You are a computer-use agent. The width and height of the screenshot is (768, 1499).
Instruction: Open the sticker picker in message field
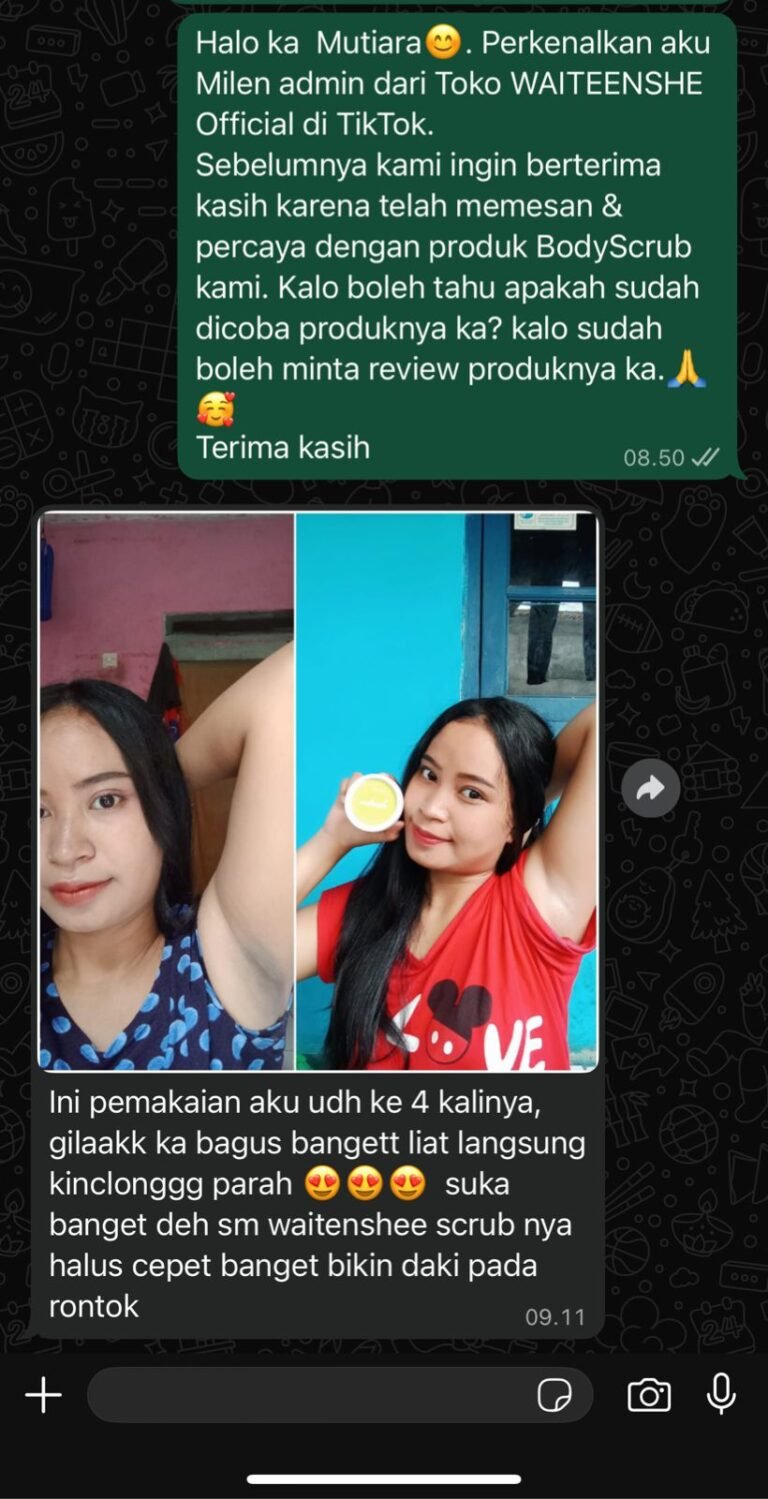click(554, 1395)
